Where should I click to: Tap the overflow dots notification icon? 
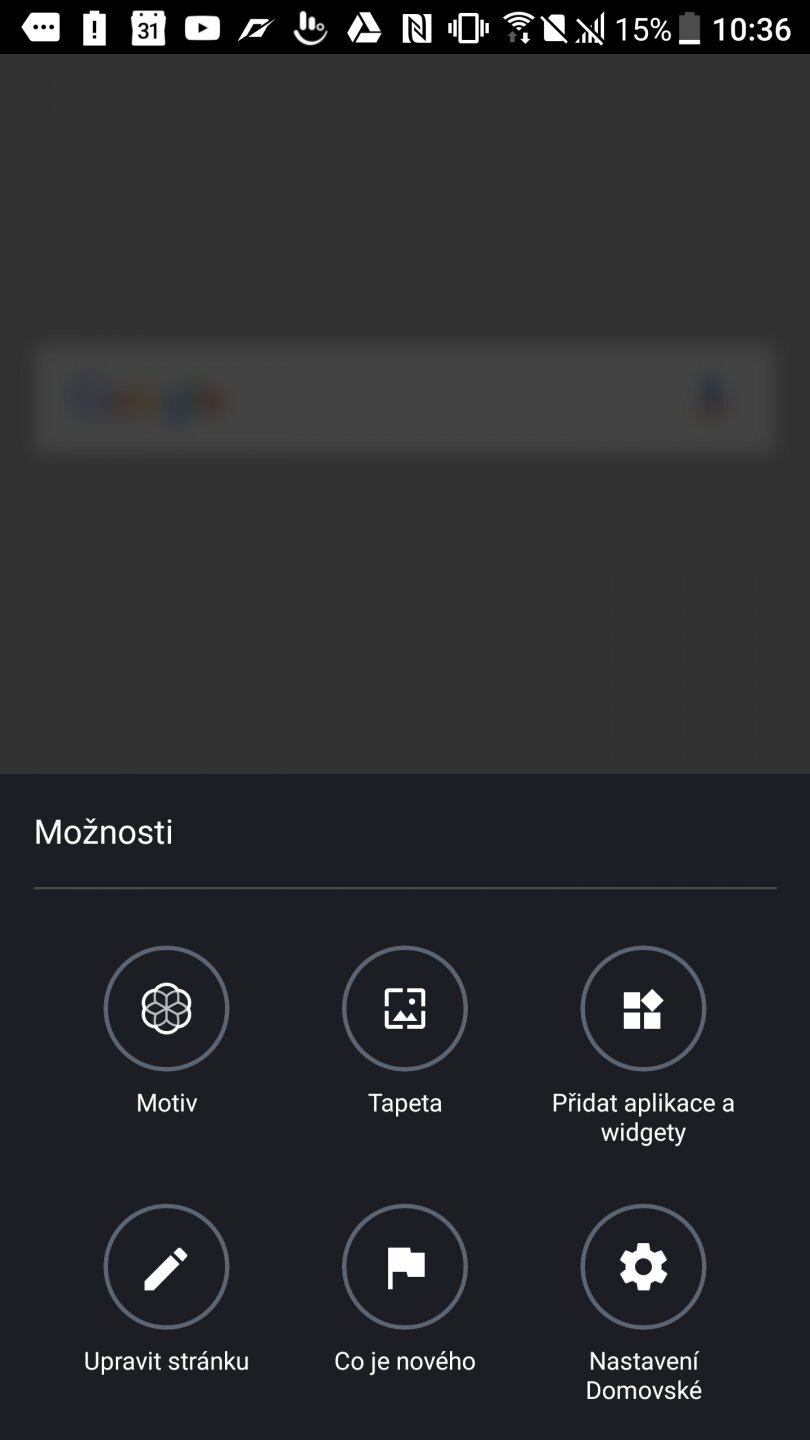coord(42,28)
